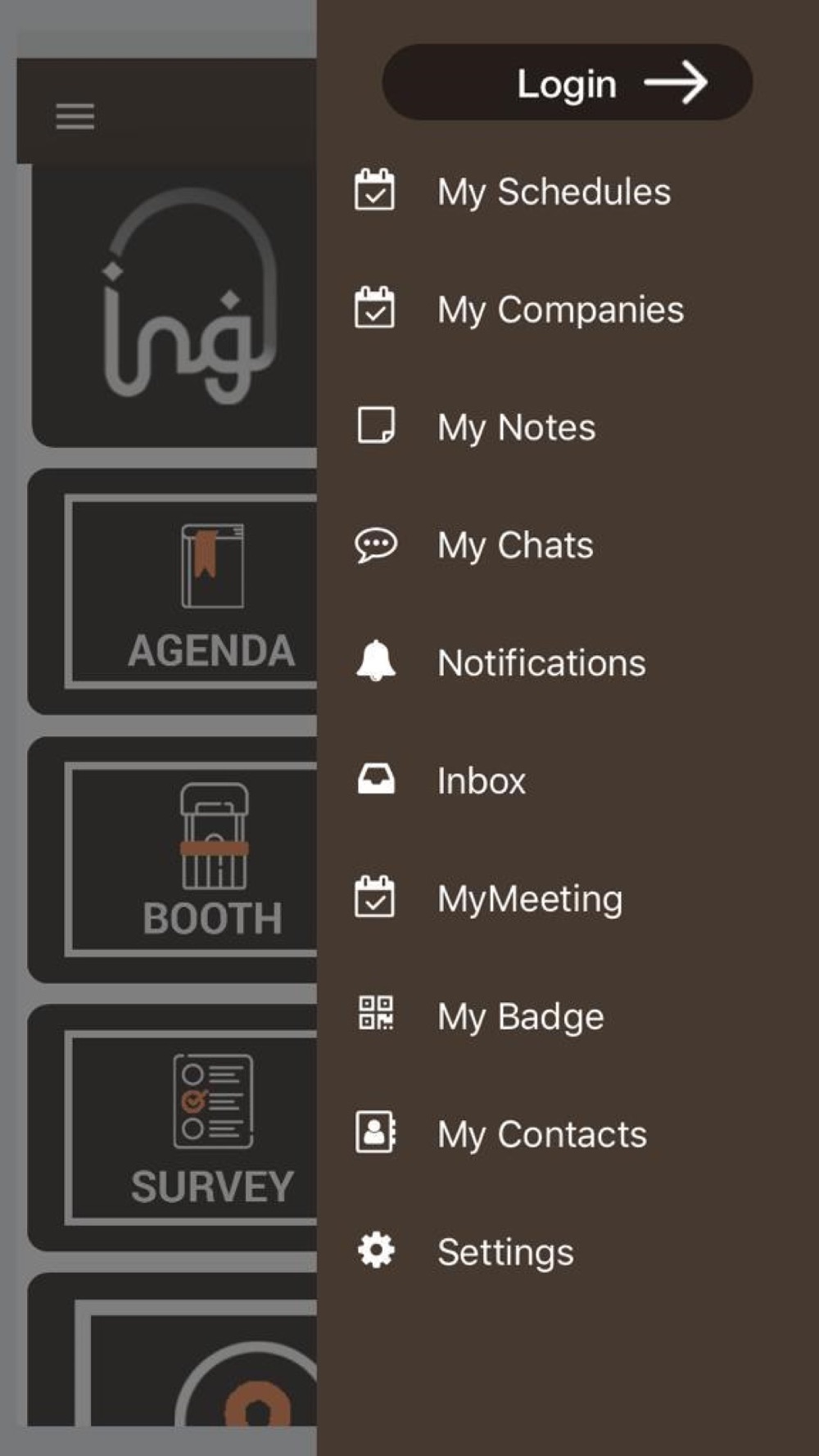Viewport: 819px width, 1456px height.
Task: Open the Agenda tile
Action: (173, 591)
